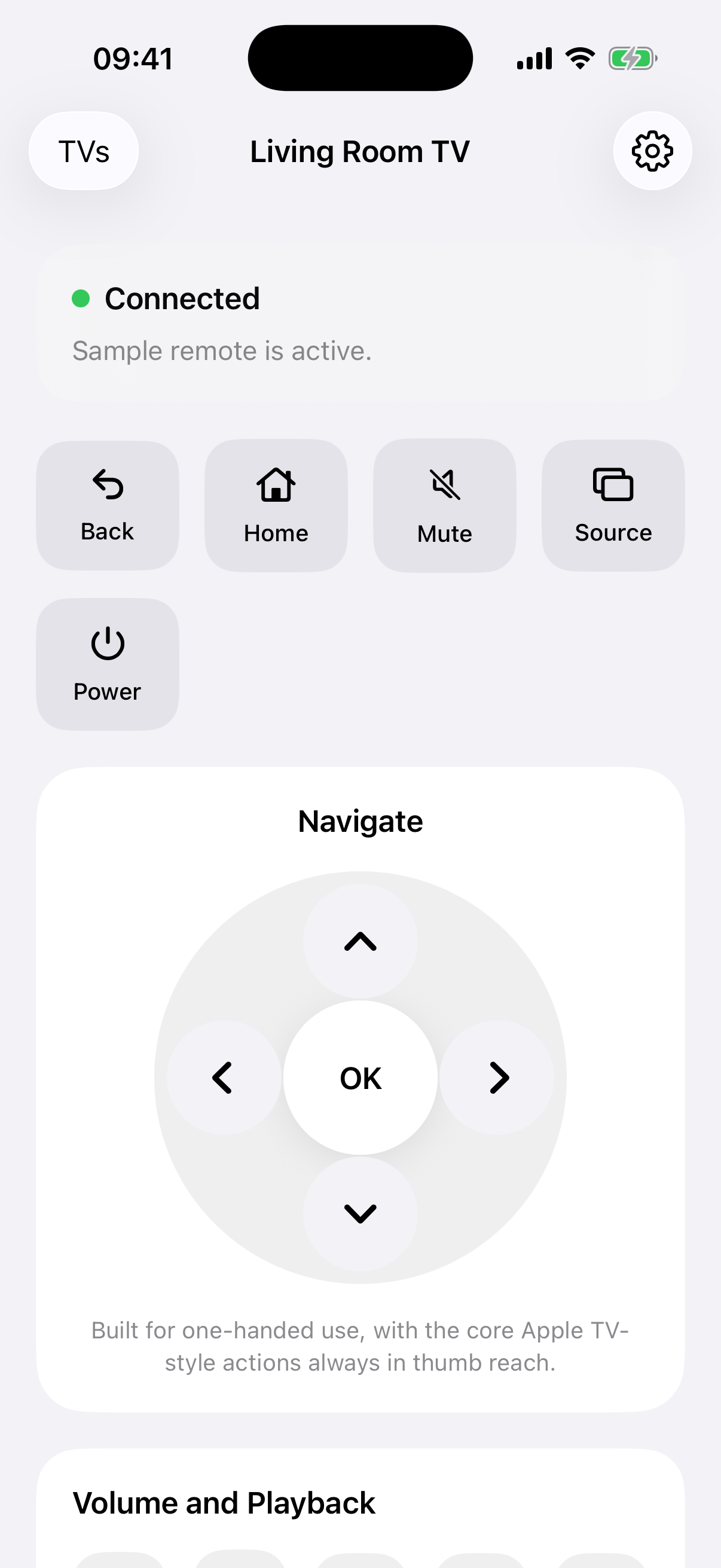Return to the TVs list

pyautogui.click(x=83, y=151)
